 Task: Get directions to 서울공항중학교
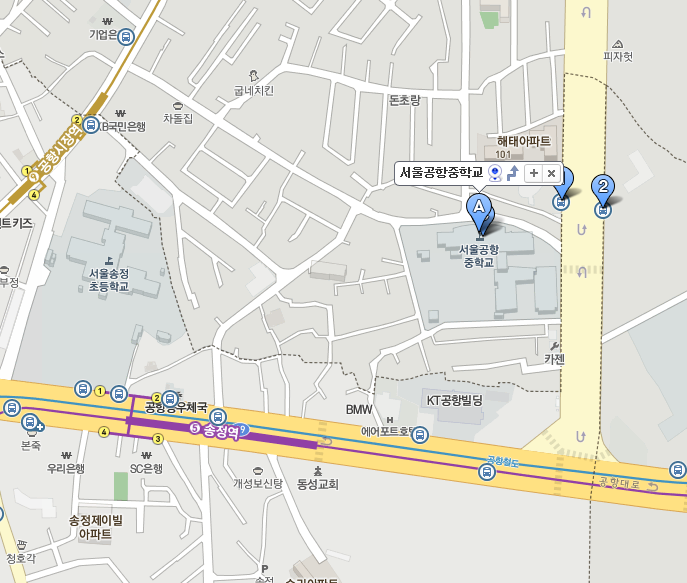[513, 173]
